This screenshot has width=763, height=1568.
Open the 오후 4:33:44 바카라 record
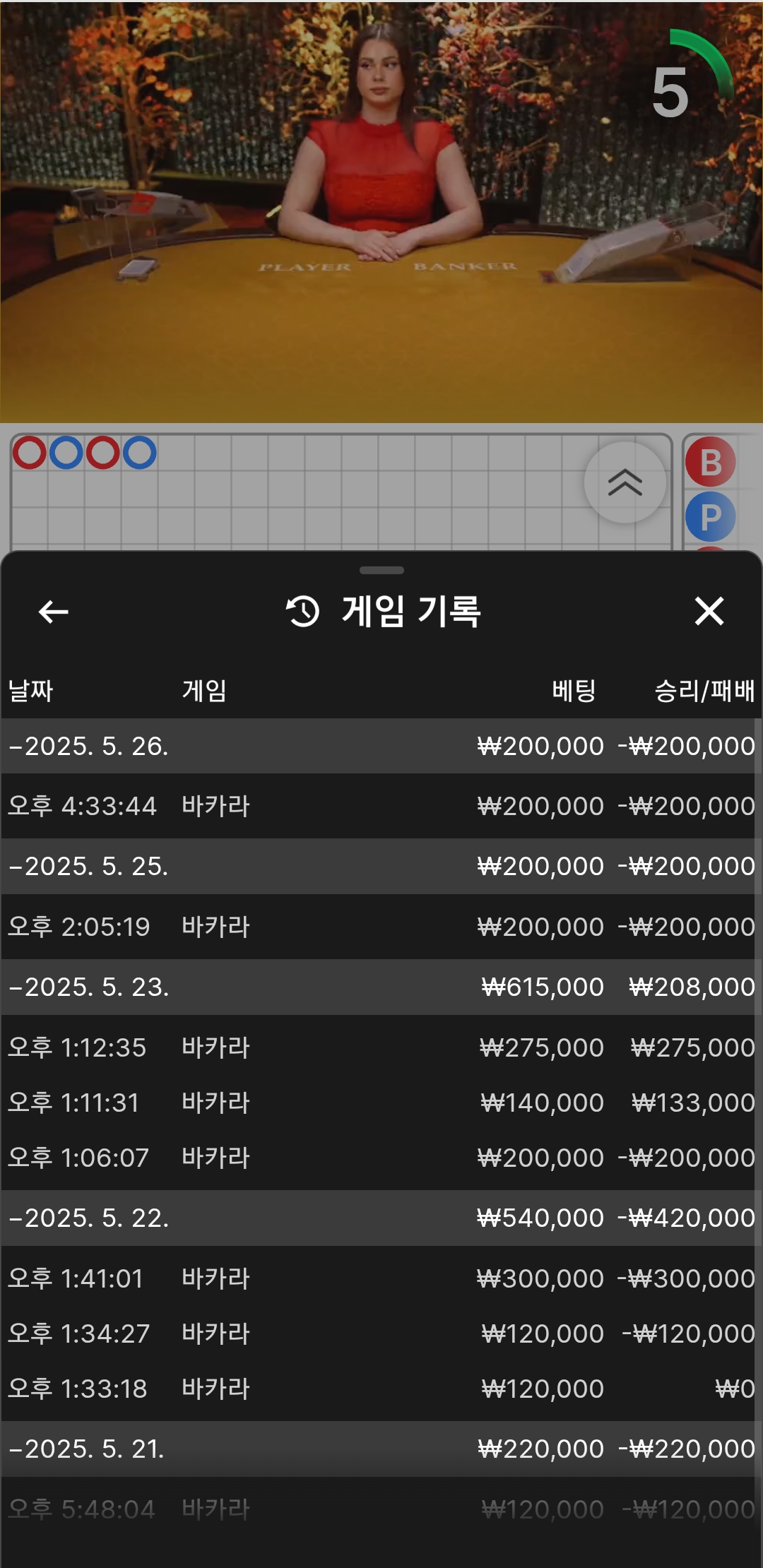[381, 806]
